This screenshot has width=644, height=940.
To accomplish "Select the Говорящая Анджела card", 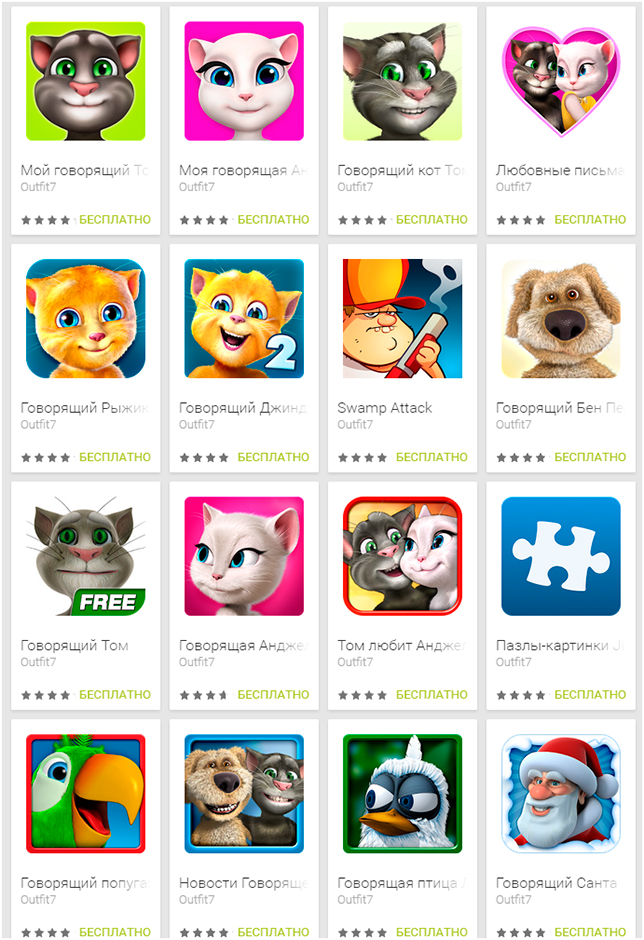I will coord(244,556).
